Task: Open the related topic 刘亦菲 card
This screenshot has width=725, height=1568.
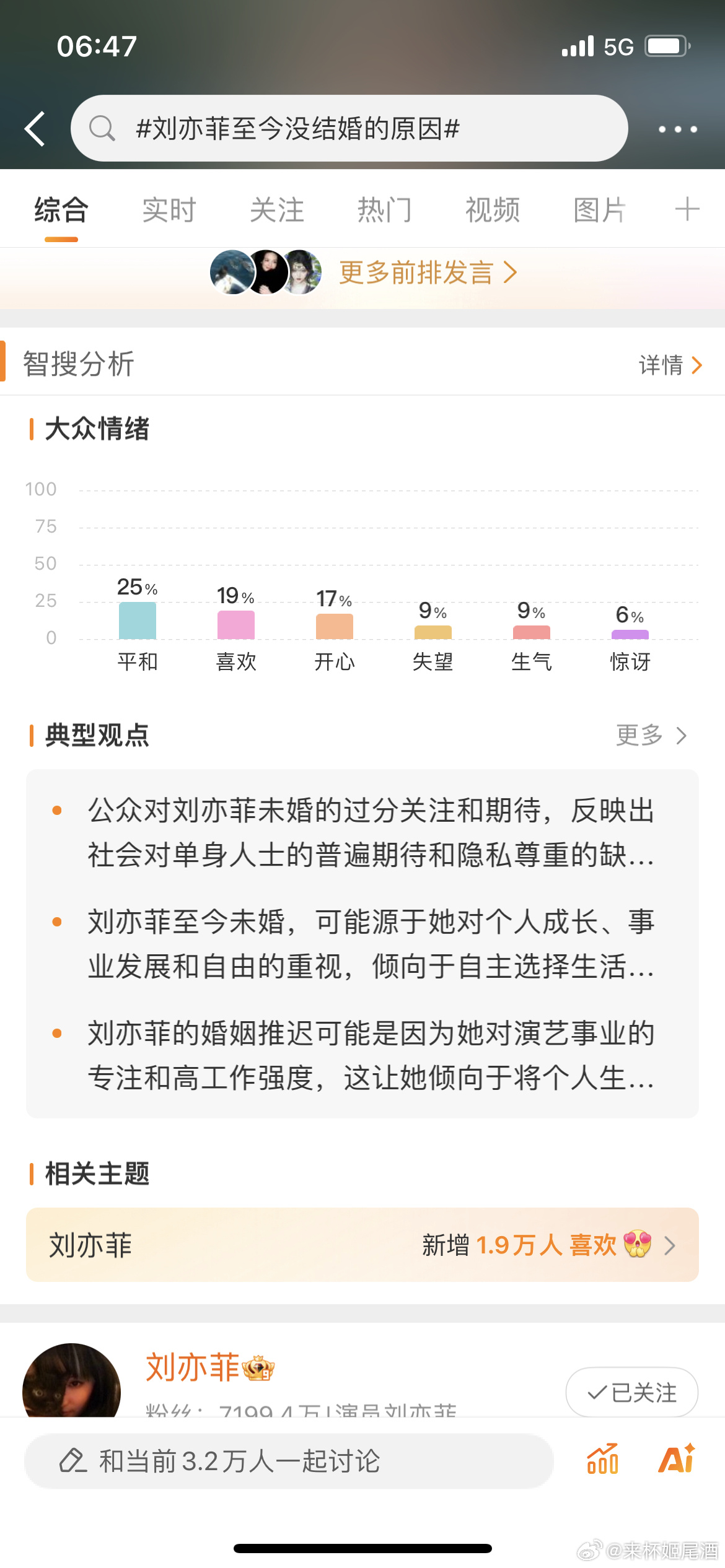Action: 362,1245
